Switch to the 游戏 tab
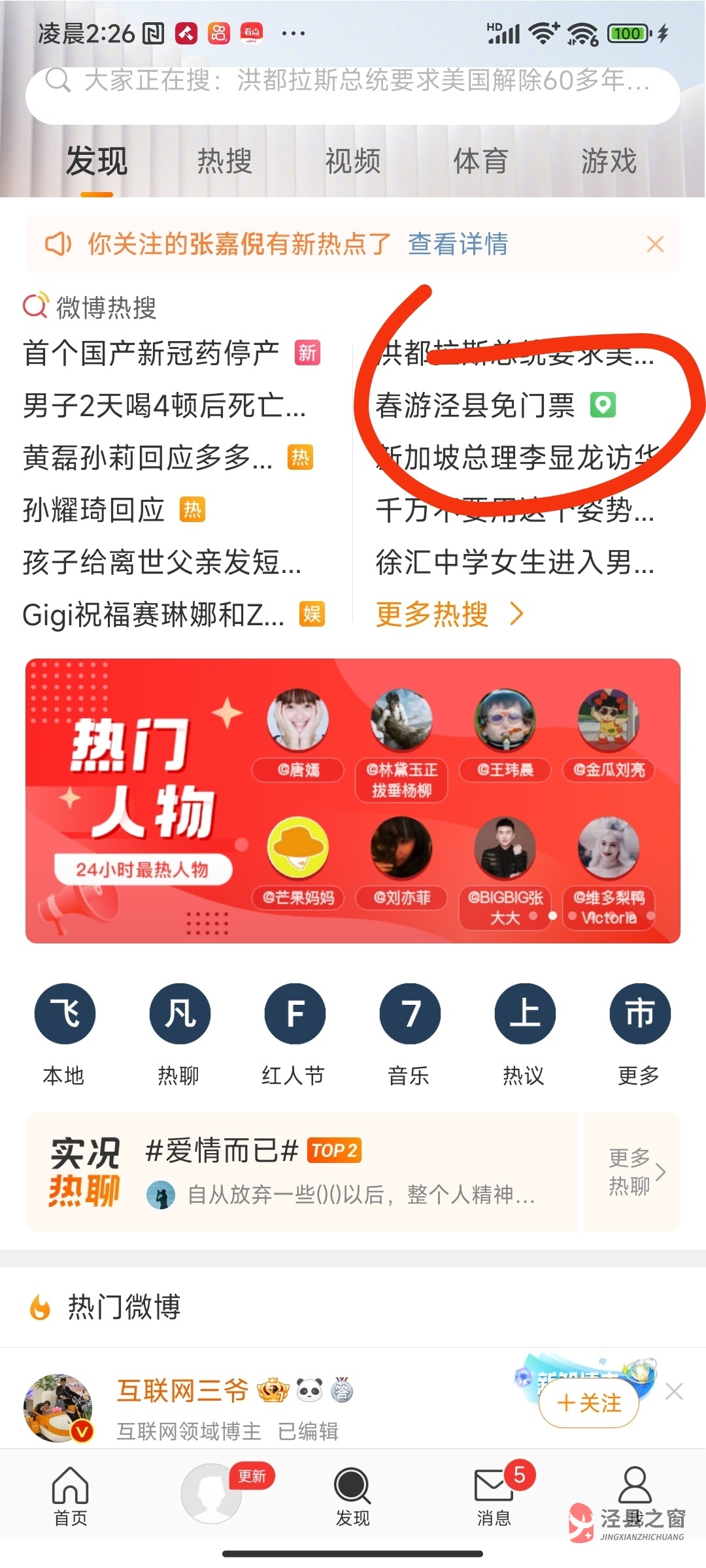This screenshot has width=706, height=1568. pos(609,161)
